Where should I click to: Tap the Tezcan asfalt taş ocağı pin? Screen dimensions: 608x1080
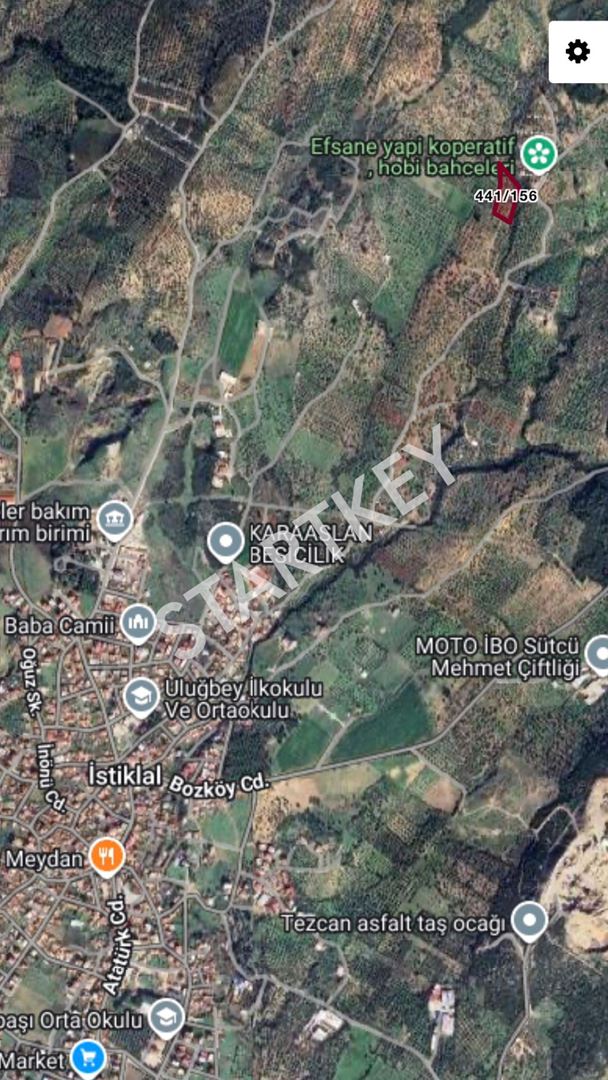click(x=529, y=921)
